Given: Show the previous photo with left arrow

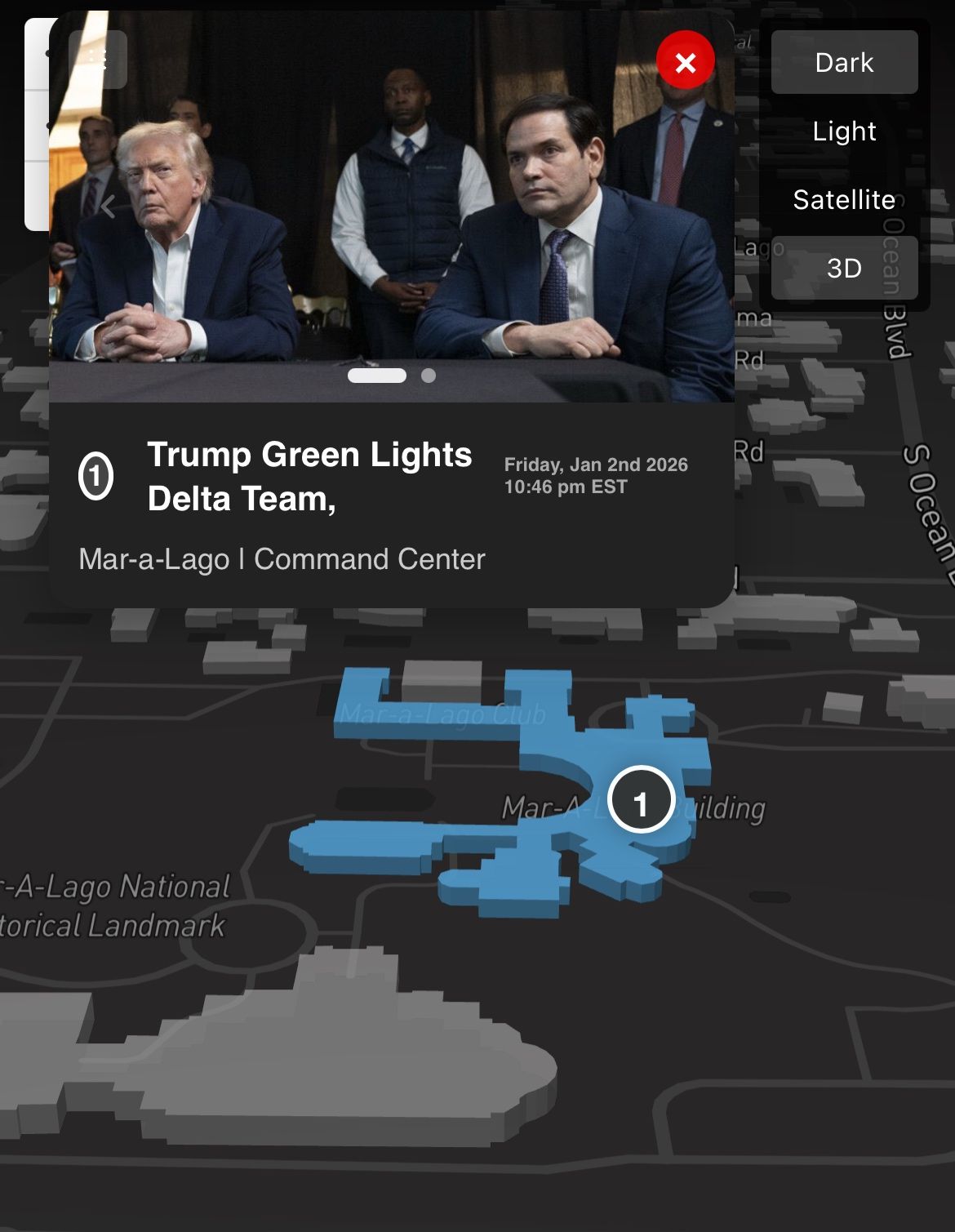Looking at the screenshot, I should (107, 207).
